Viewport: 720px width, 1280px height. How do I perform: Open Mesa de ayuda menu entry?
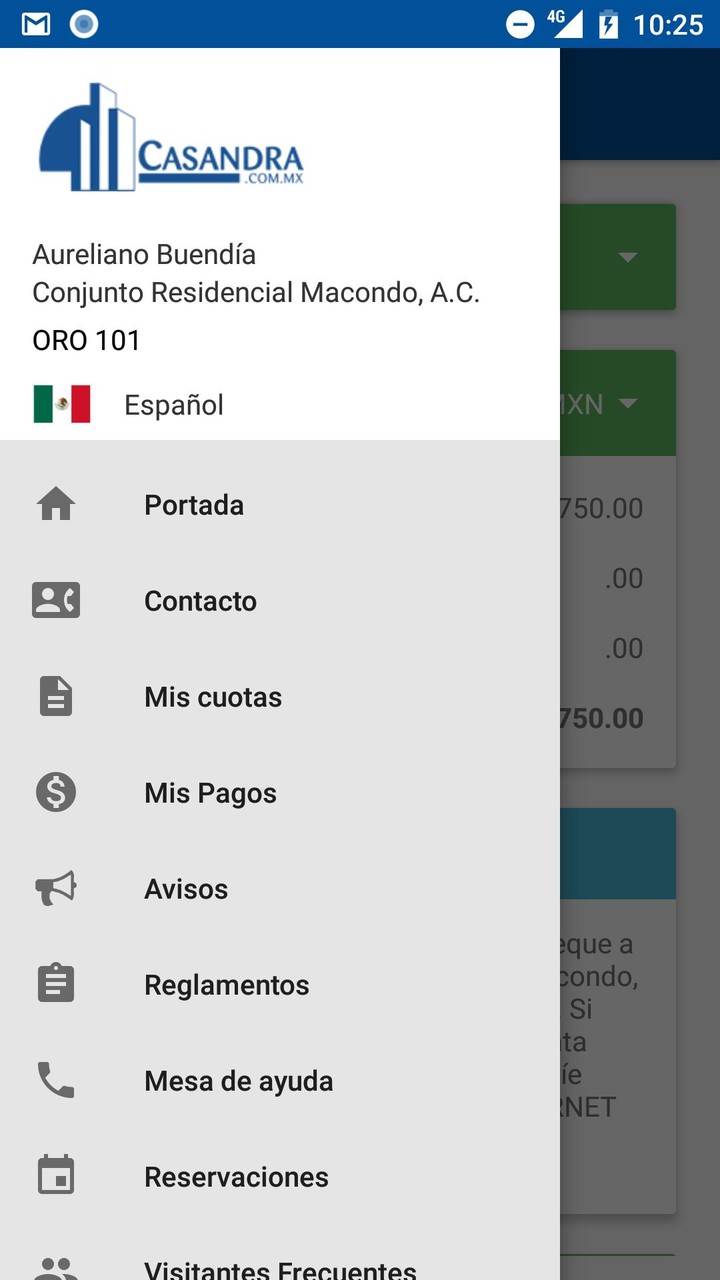(238, 1080)
